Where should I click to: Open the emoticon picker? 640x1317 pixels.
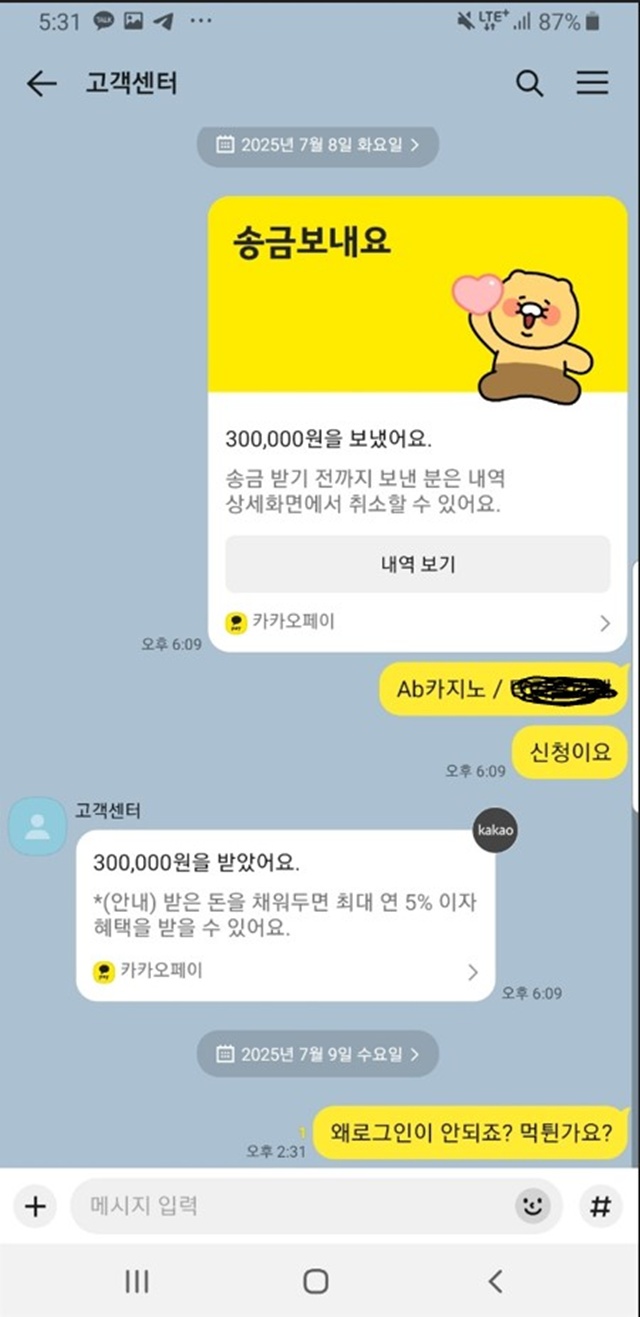533,1206
